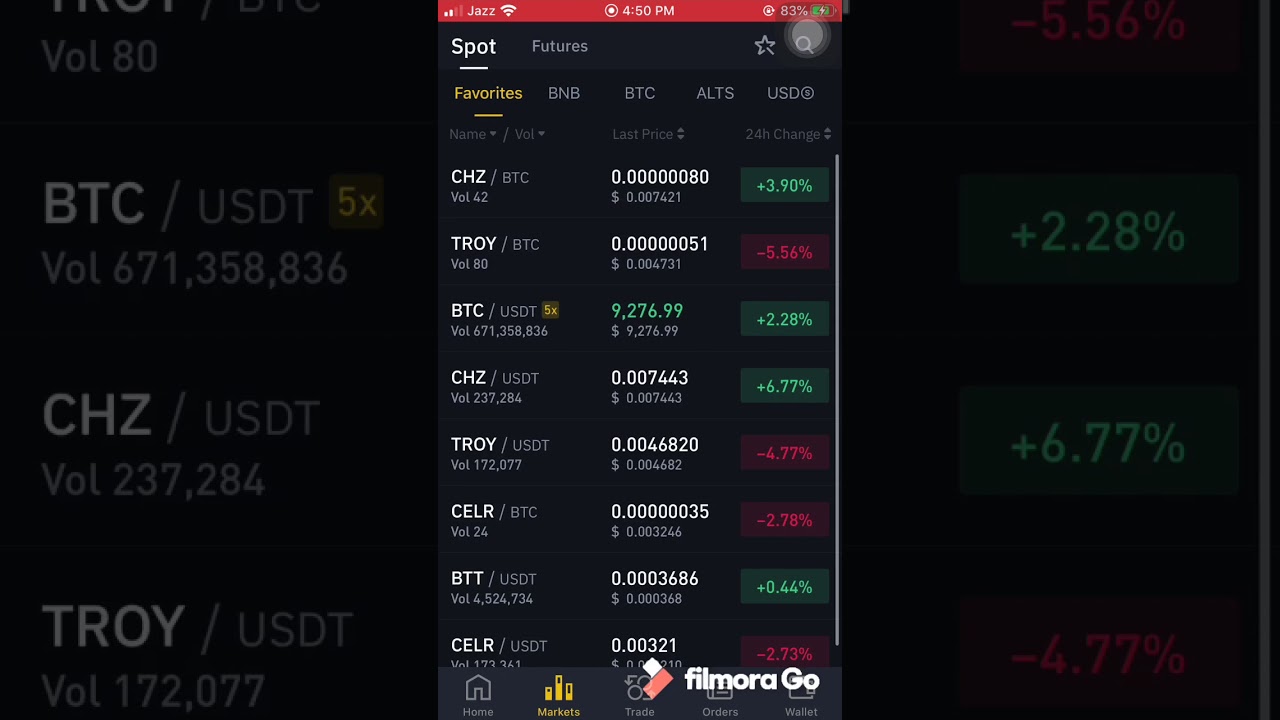Viewport: 1280px width, 720px height.
Task: Sort the list by Last Price
Action: coord(648,134)
